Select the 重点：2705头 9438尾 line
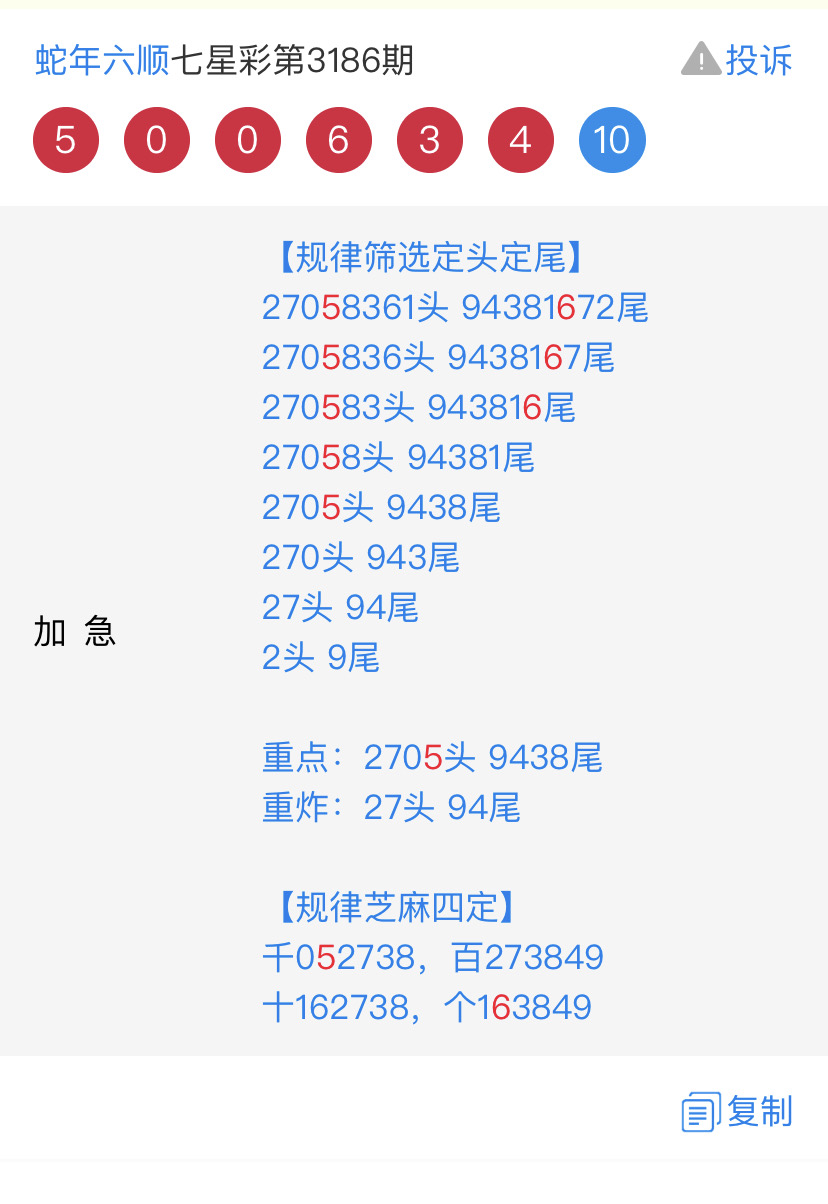The image size is (828, 1204). pos(432,758)
